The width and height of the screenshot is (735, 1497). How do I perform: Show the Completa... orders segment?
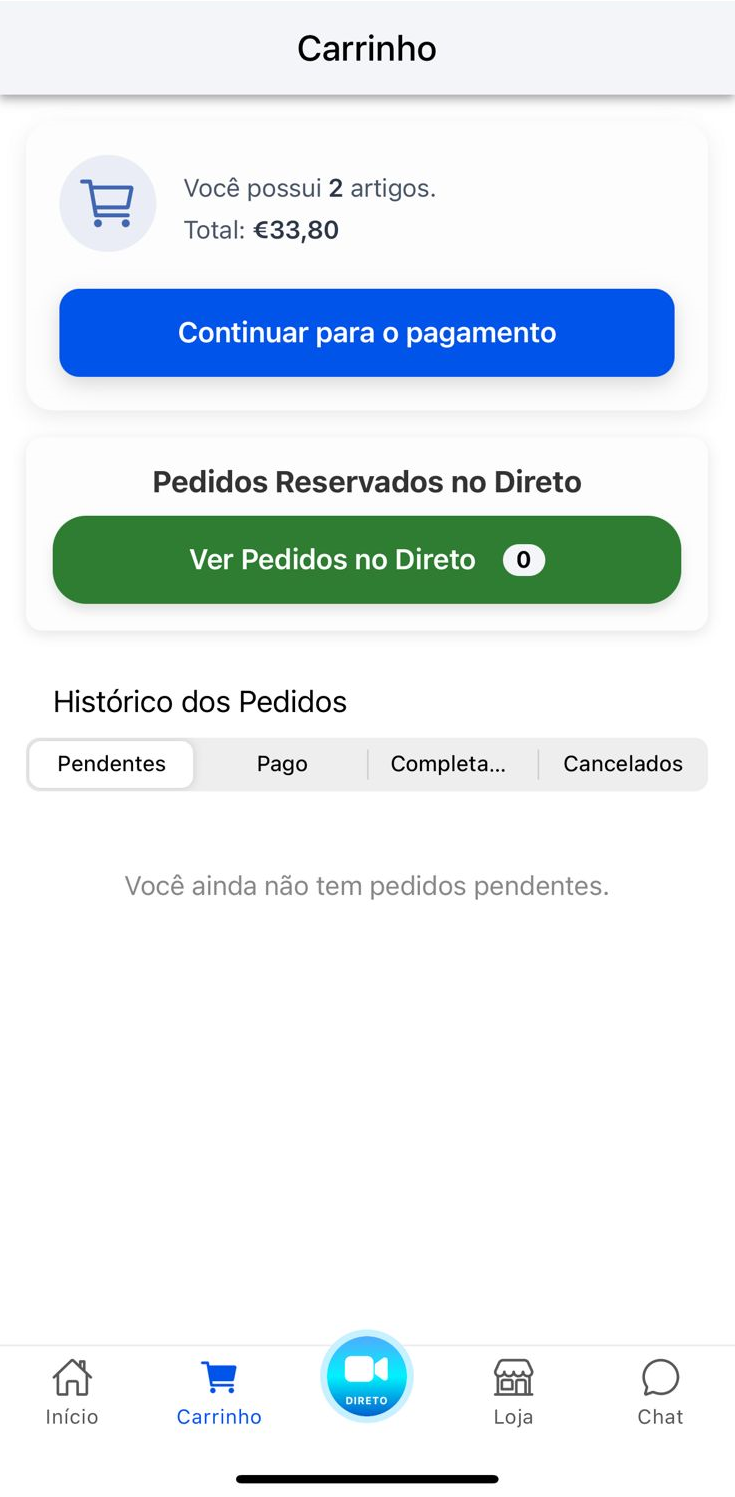coord(449,764)
